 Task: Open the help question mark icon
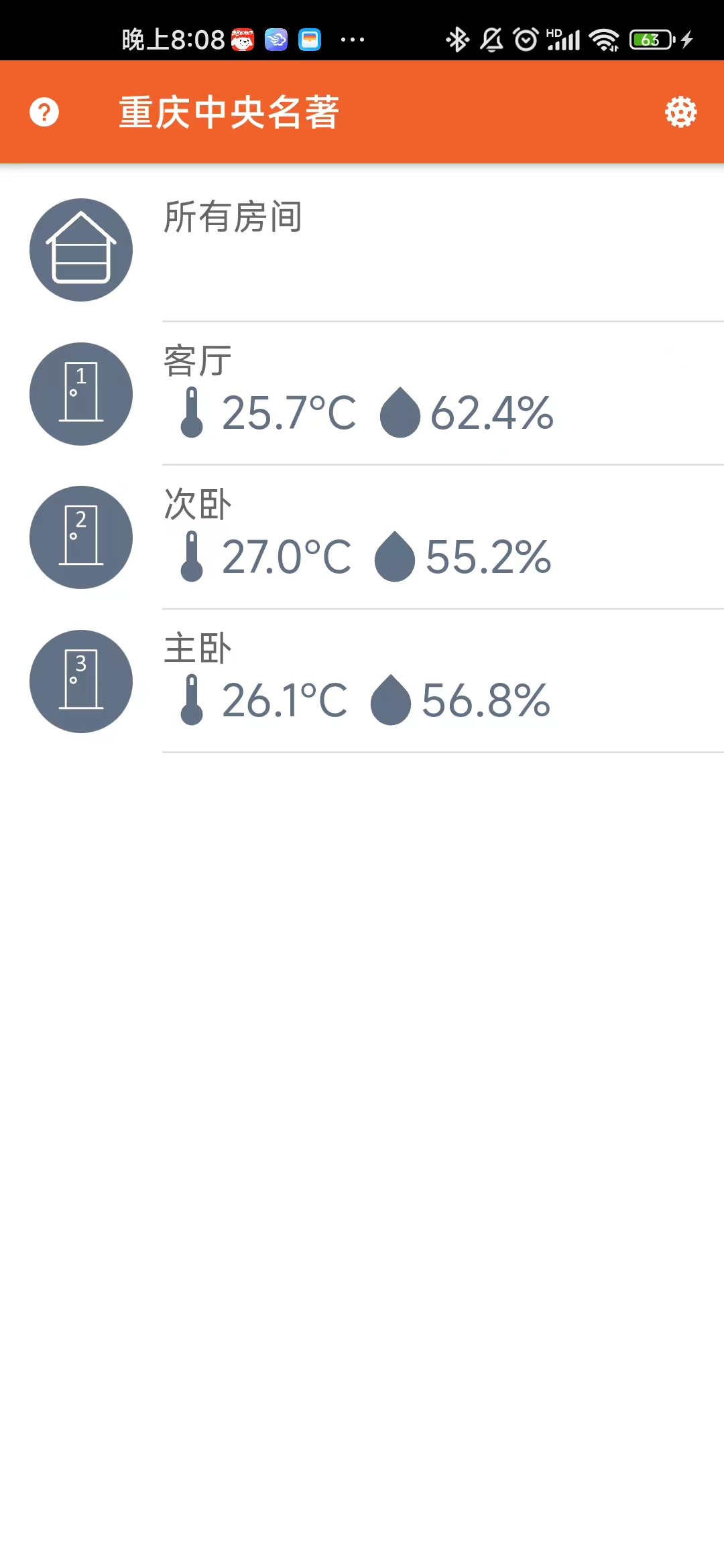click(44, 112)
